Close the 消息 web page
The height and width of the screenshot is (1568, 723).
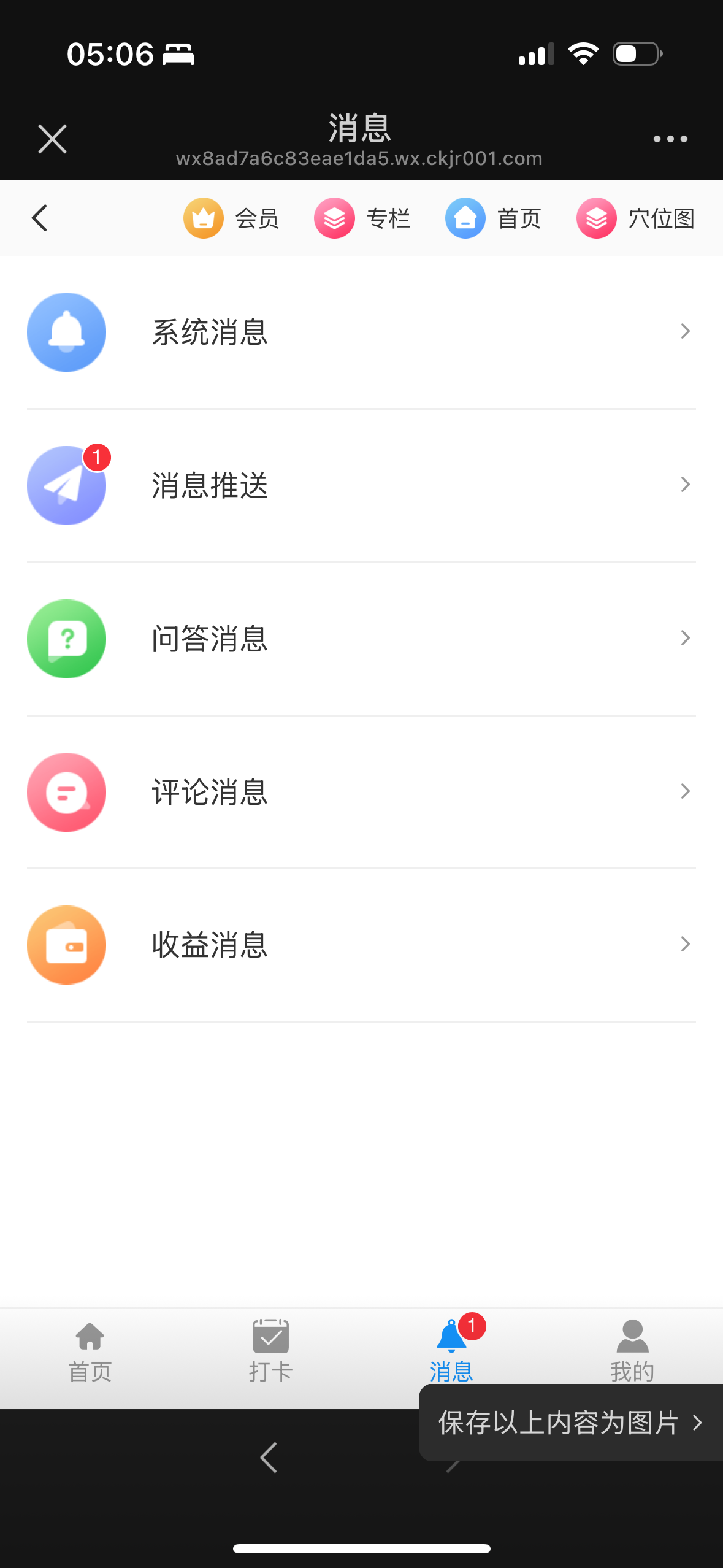point(52,139)
